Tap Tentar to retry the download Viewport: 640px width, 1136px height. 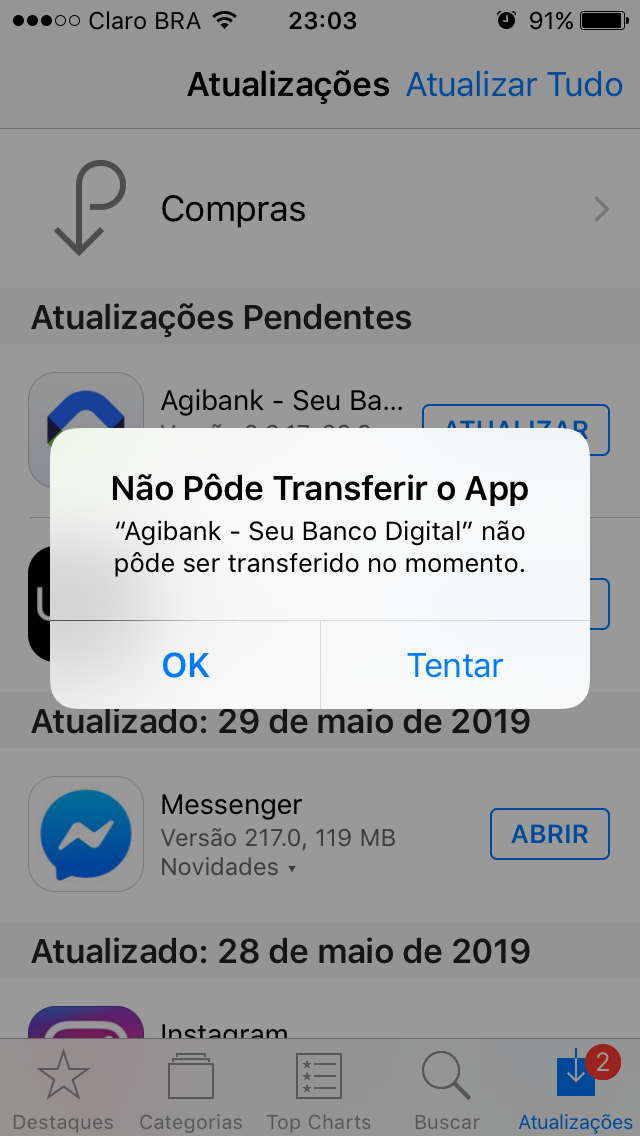click(455, 665)
